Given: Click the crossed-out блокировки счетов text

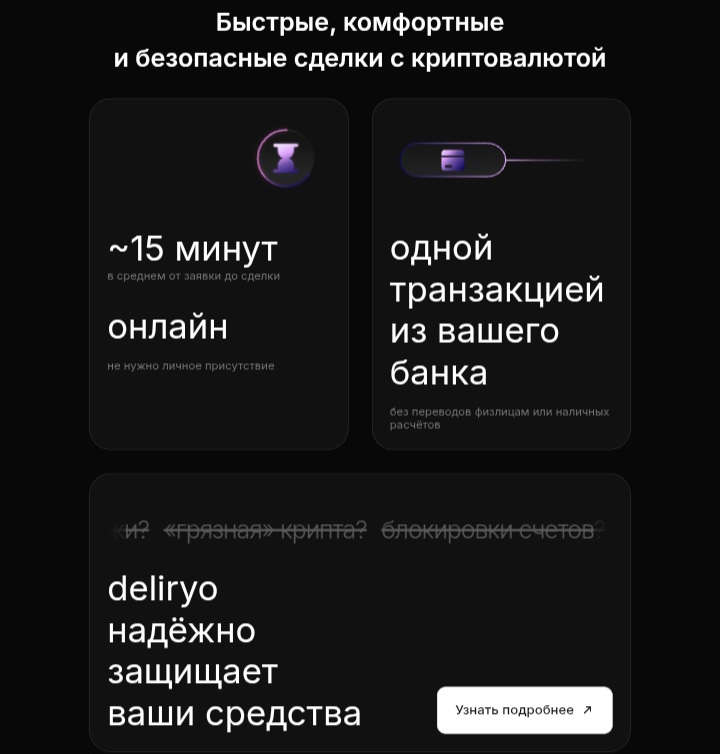Looking at the screenshot, I should (x=490, y=529).
